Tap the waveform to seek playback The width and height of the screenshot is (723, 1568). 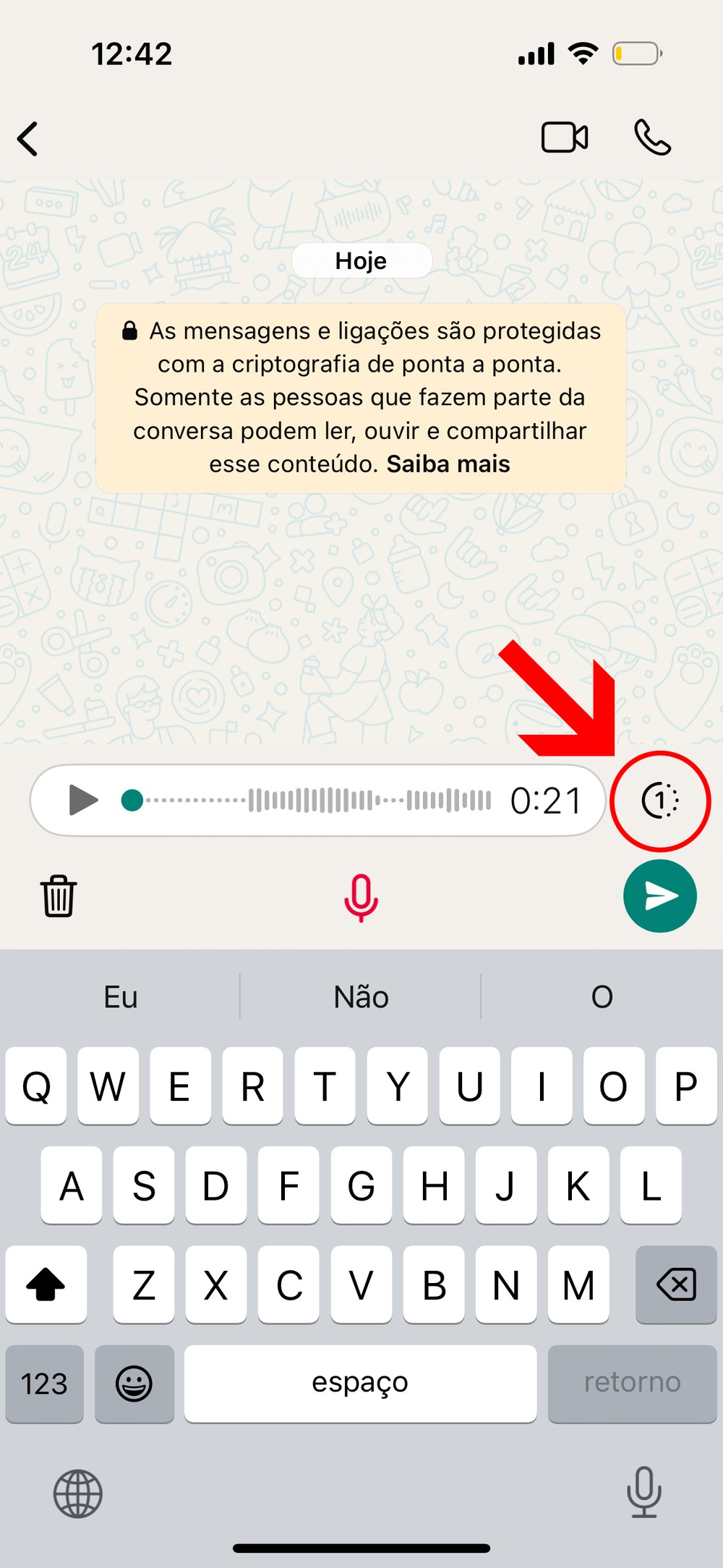point(369,801)
